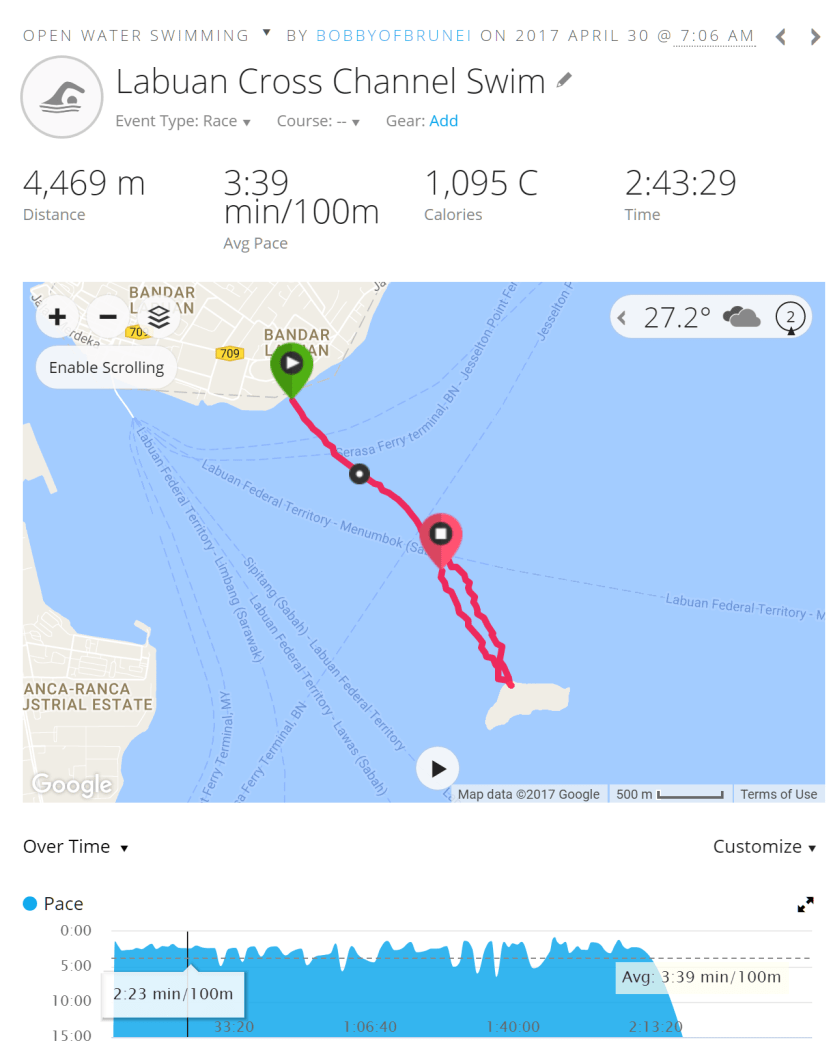833x1052 pixels.
Task: Expand the pace chart with the fullscreen arrows
Action: click(x=805, y=904)
